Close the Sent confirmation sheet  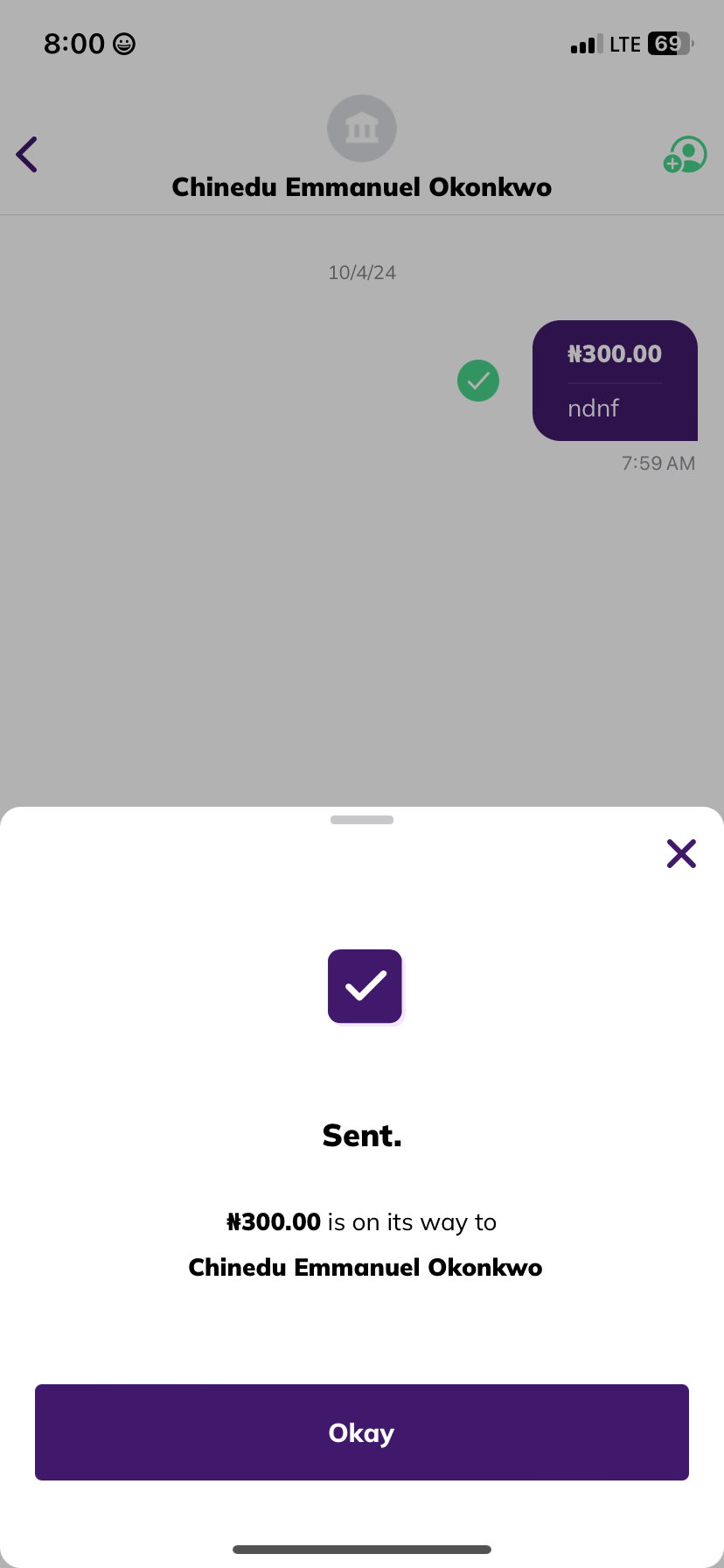coord(681,853)
